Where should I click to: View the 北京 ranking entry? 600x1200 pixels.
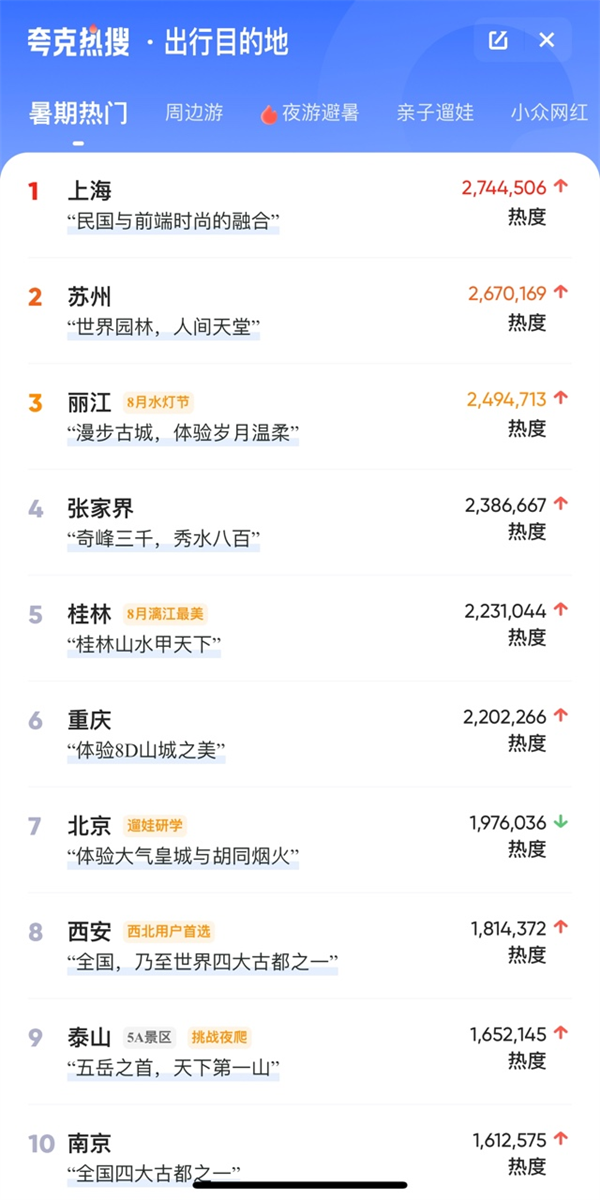(x=300, y=841)
